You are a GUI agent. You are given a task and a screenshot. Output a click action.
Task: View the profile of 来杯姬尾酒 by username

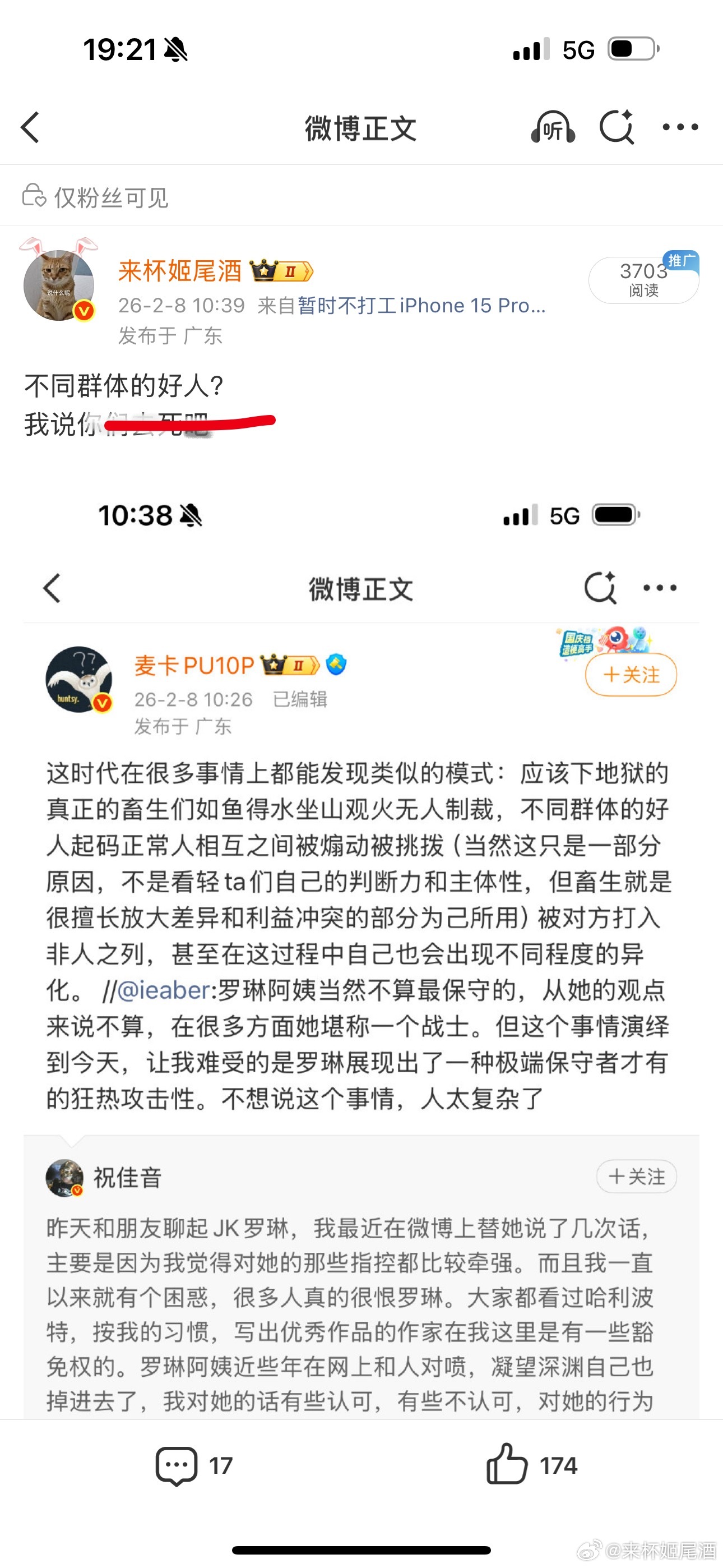point(179,271)
